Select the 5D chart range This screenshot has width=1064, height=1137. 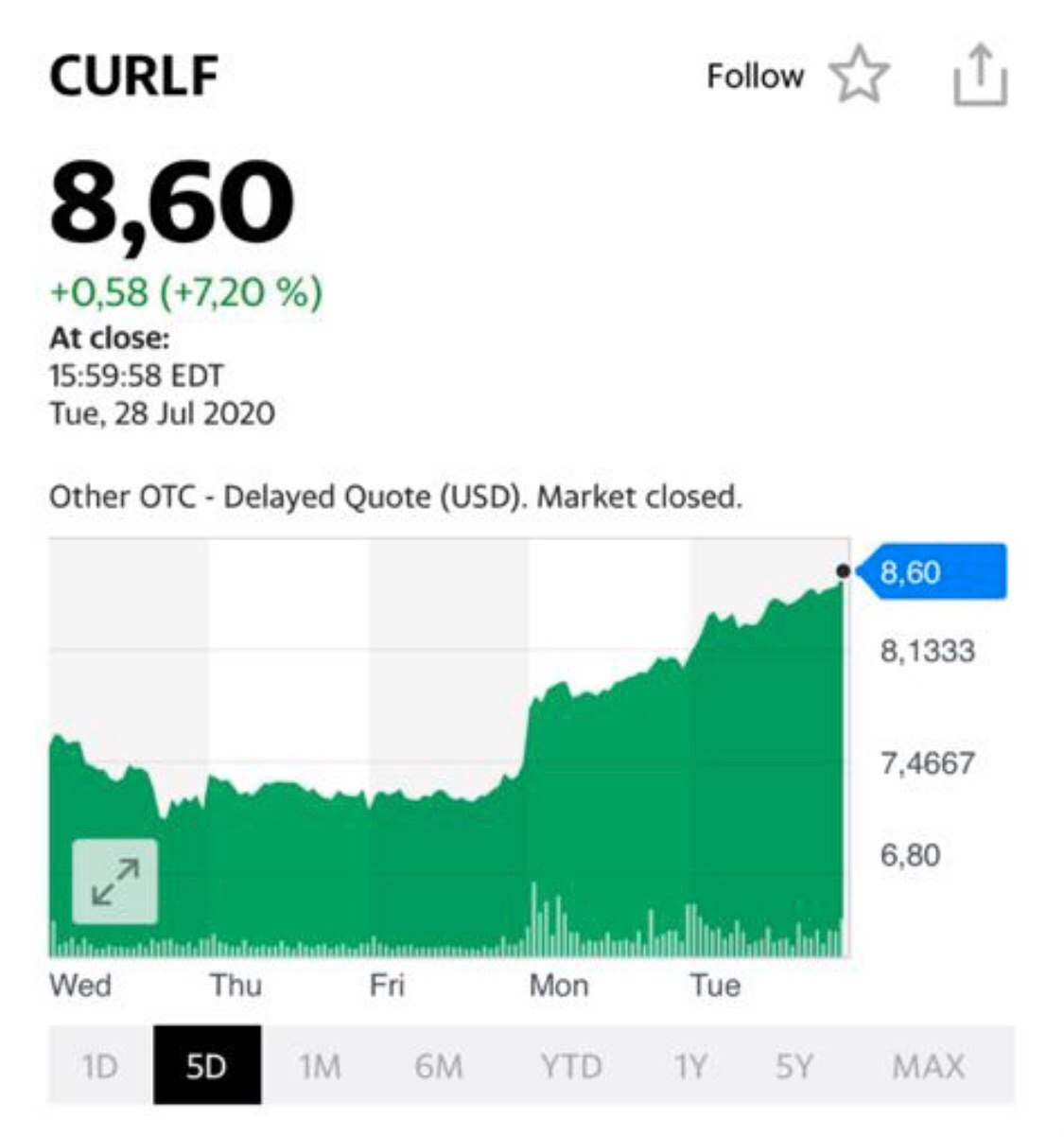[206, 1066]
